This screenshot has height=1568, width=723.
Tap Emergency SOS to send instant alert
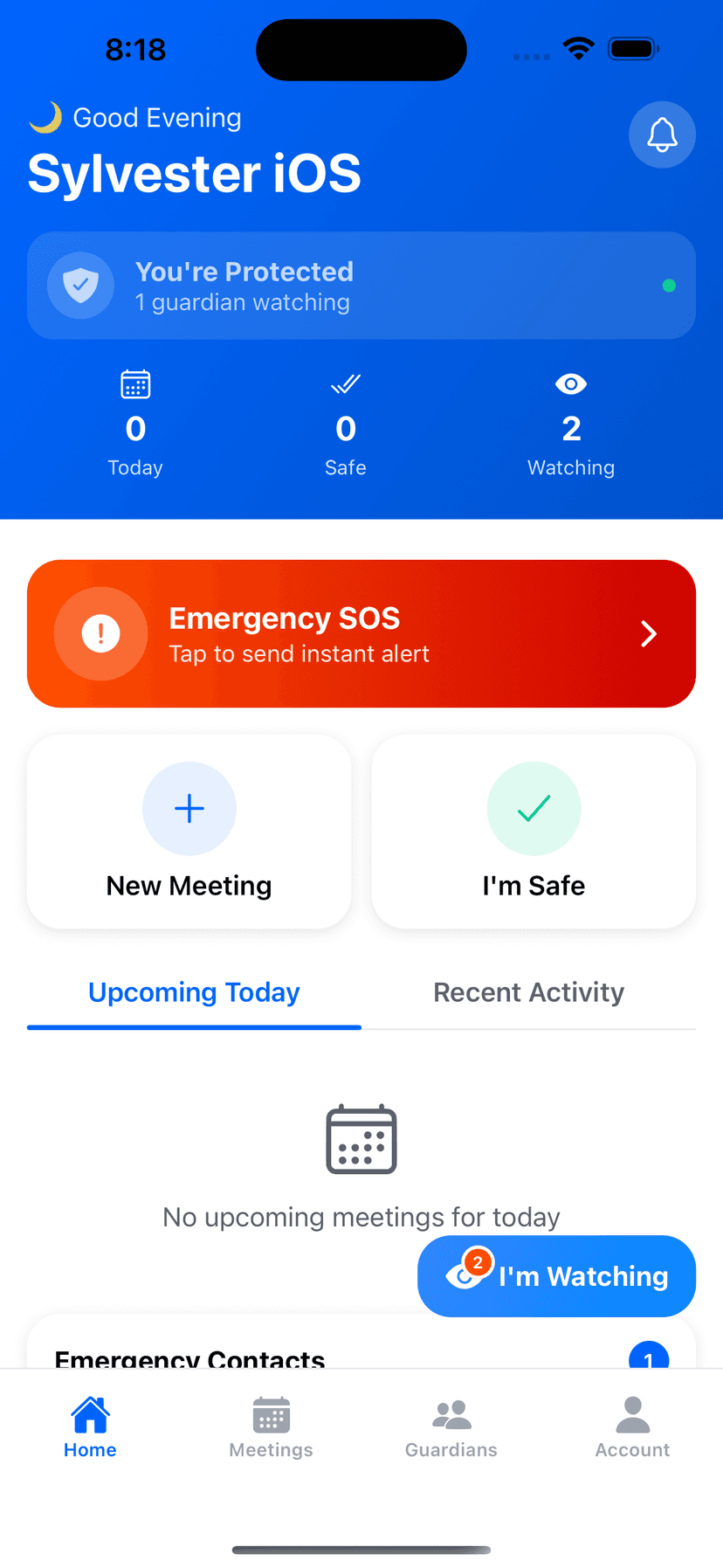361,633
